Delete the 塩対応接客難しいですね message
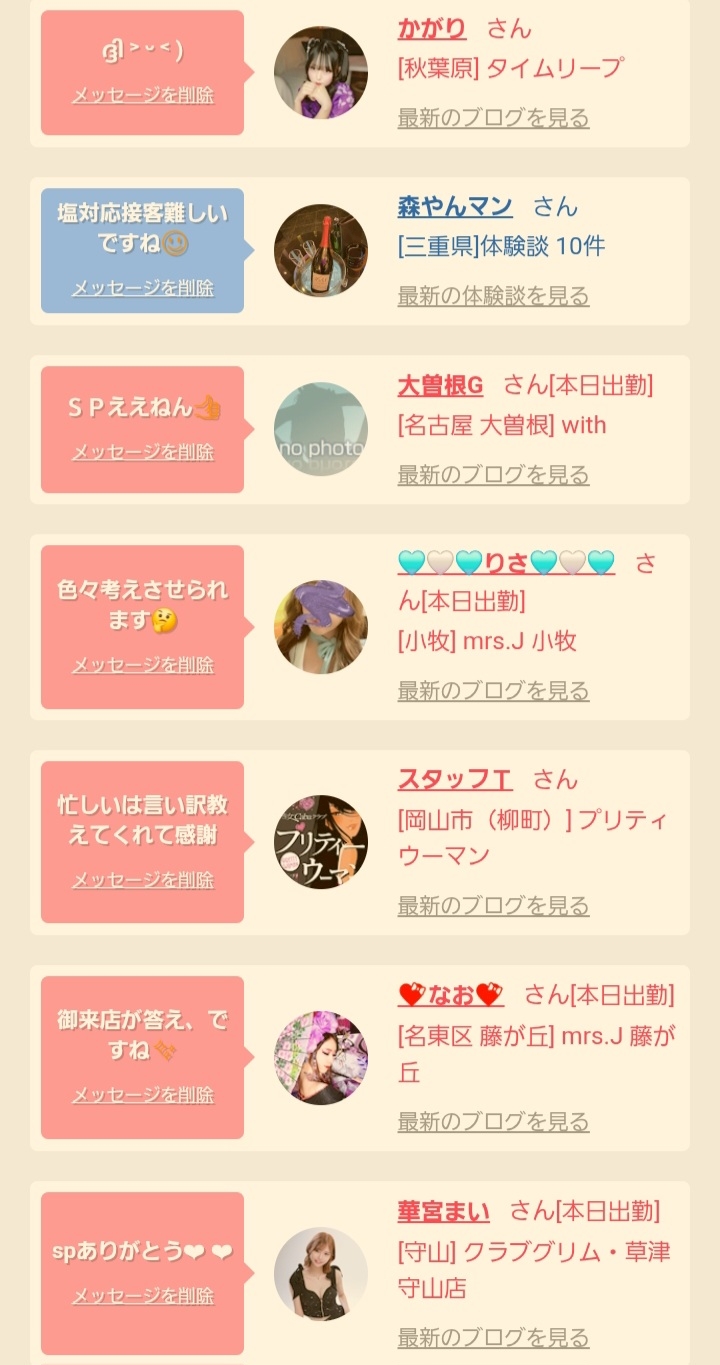Image resolution: width=720 pixels, height=1365 pixels. point(143,288)
